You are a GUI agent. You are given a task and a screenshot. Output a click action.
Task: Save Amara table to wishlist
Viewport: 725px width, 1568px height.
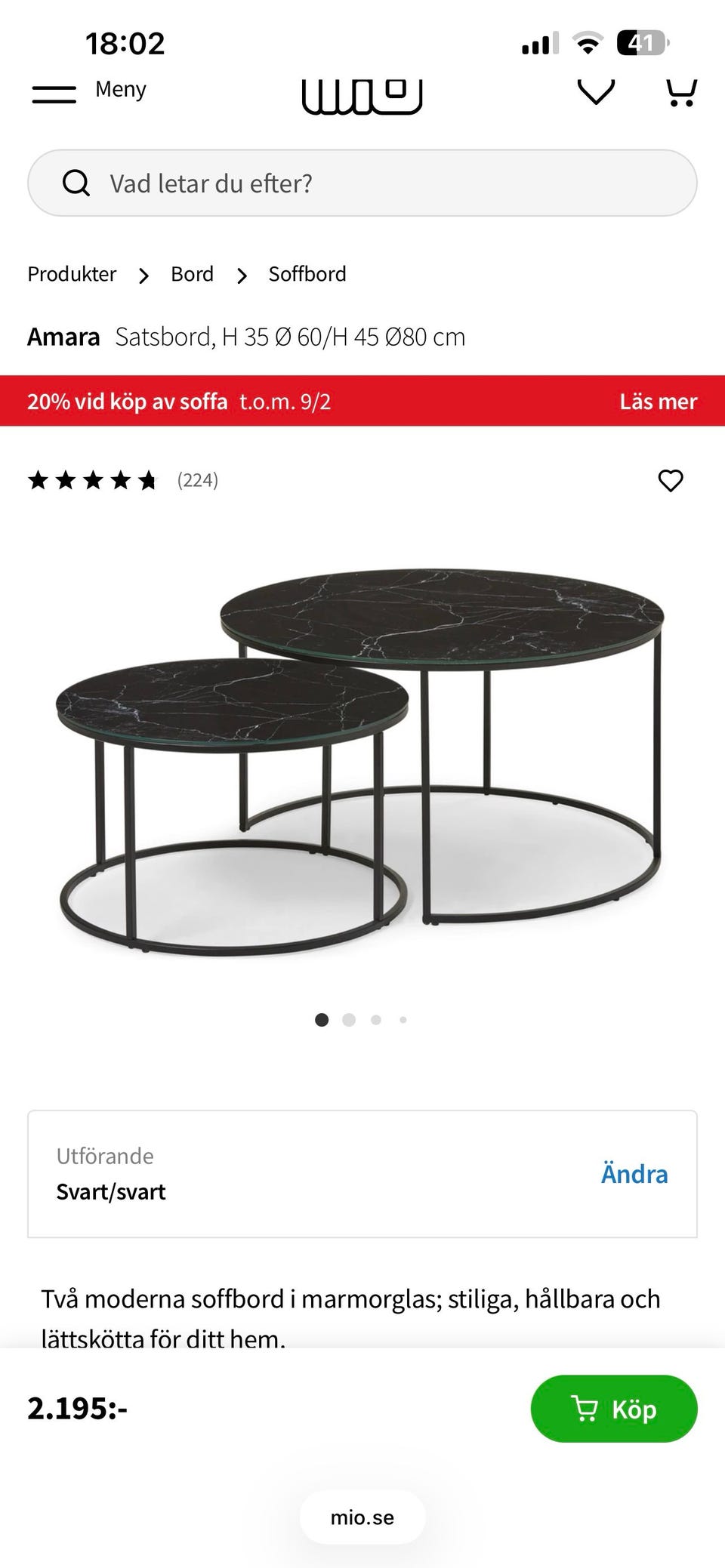point(671,481)
